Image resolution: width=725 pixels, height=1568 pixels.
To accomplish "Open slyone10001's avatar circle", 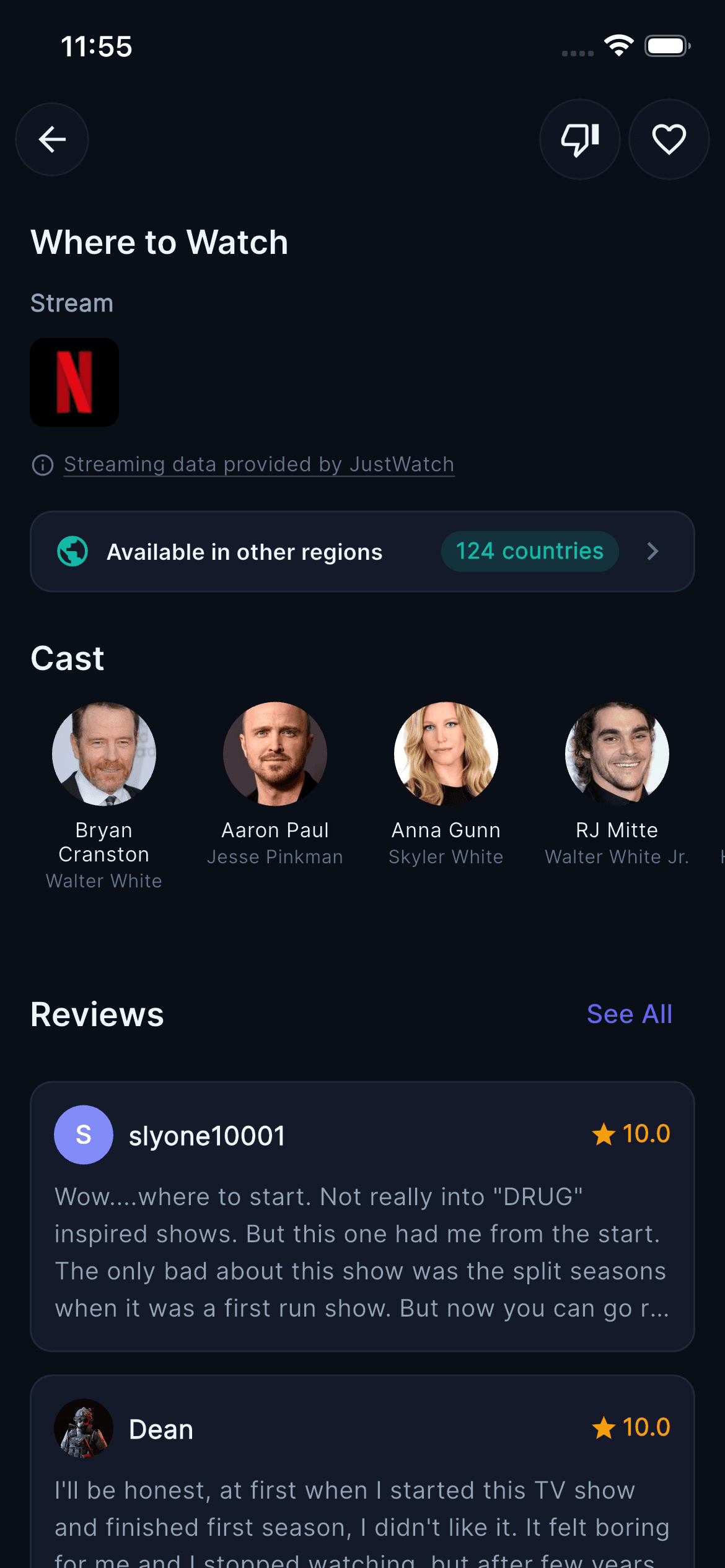I will click(83, 1135).
